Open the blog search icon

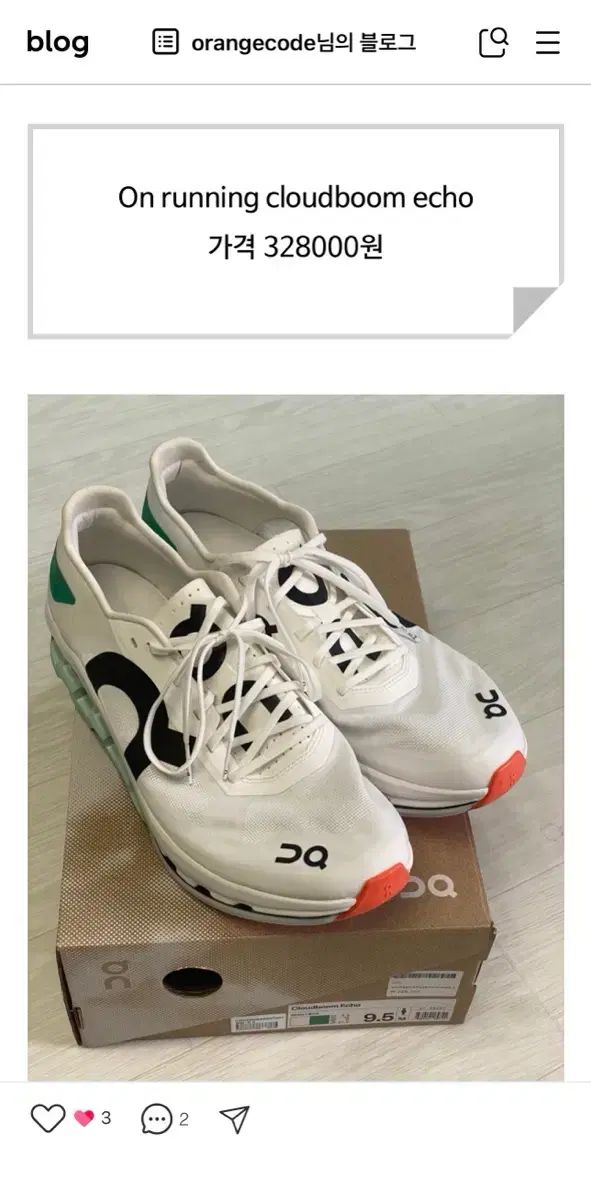493,42
